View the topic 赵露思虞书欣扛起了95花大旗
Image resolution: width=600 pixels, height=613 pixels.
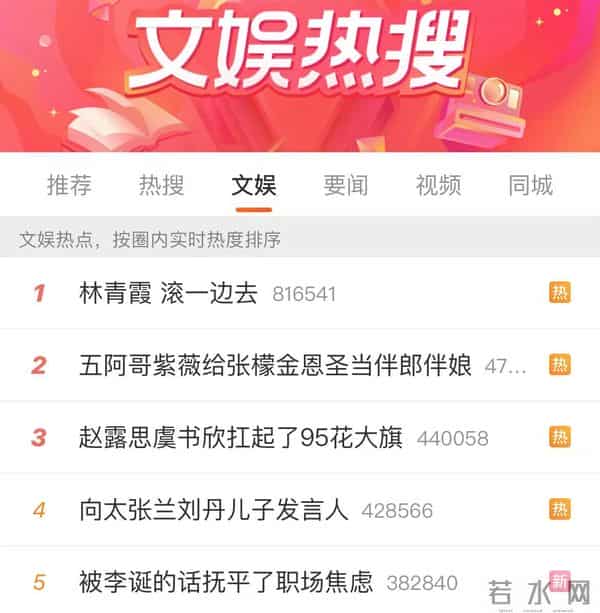coord(240,437)
